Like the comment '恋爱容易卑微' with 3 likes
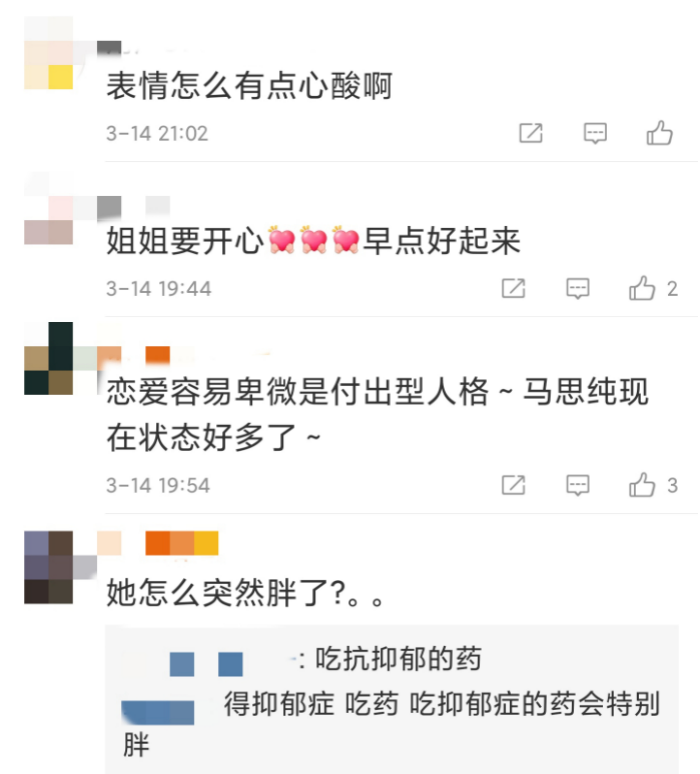700x774 pixels. pyautogui.click(x=642, y=486)
